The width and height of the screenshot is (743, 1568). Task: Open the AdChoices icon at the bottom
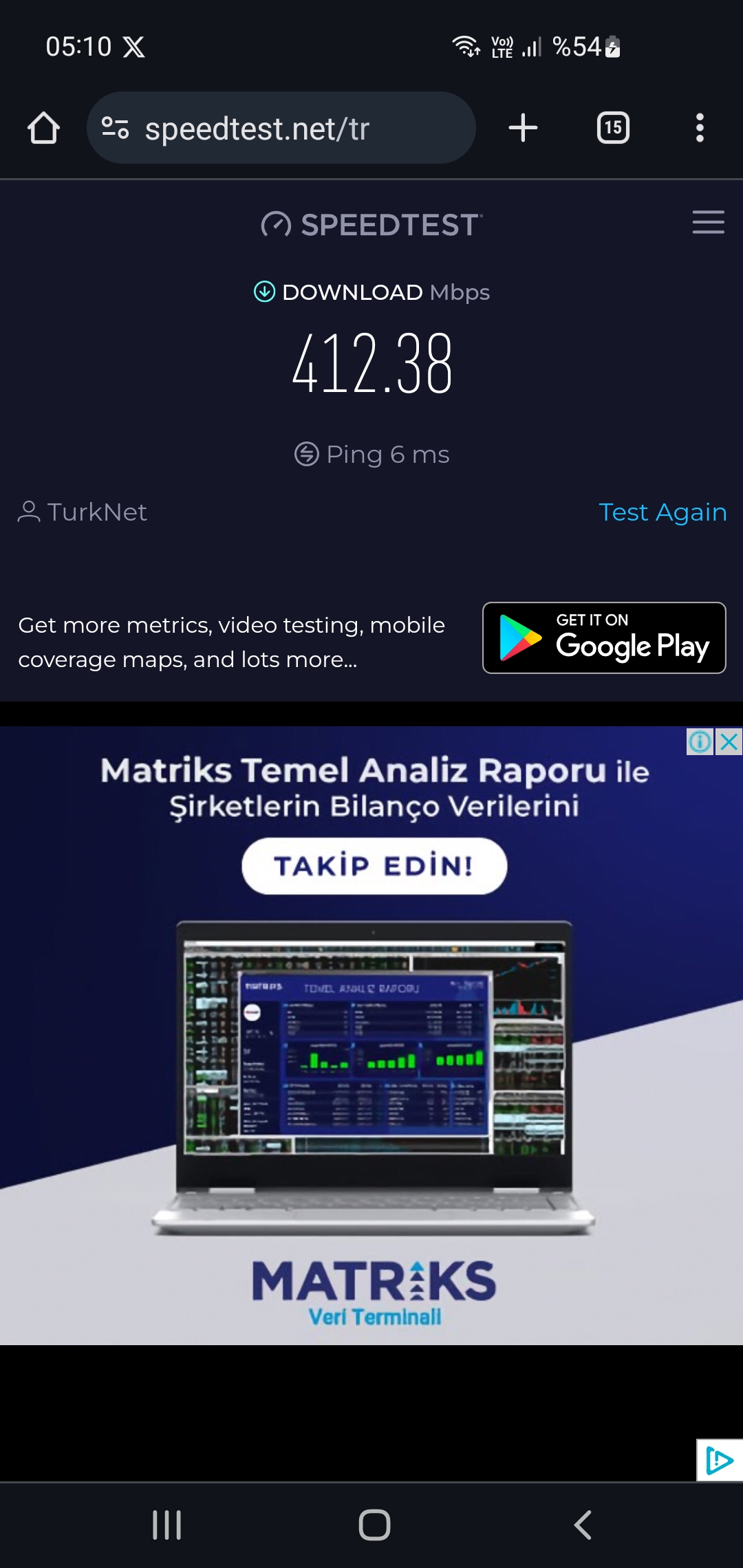(x=720, y=1460)
